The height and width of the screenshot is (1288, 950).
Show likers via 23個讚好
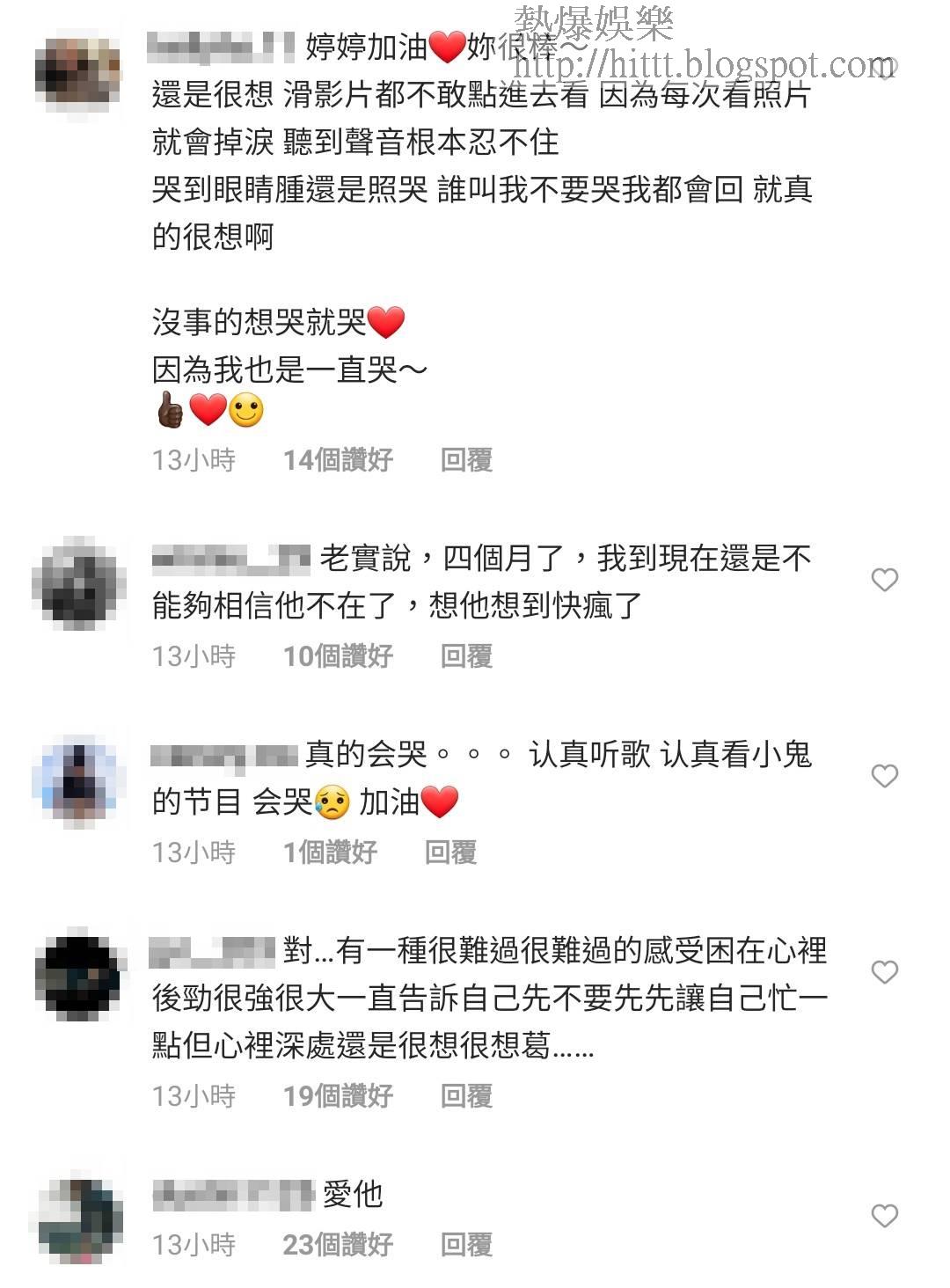pos(338,1244)
